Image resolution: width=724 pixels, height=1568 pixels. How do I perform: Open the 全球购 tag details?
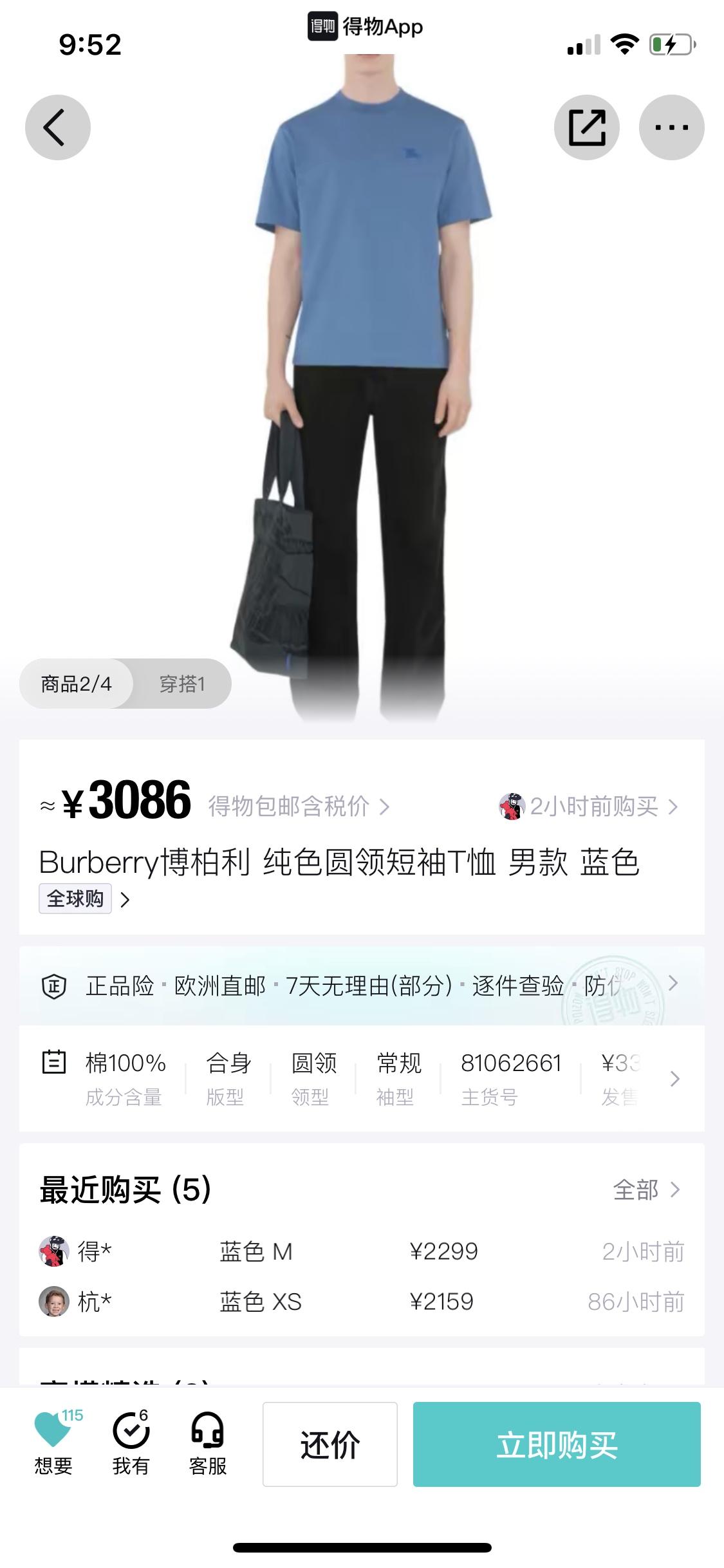point(84,899)
